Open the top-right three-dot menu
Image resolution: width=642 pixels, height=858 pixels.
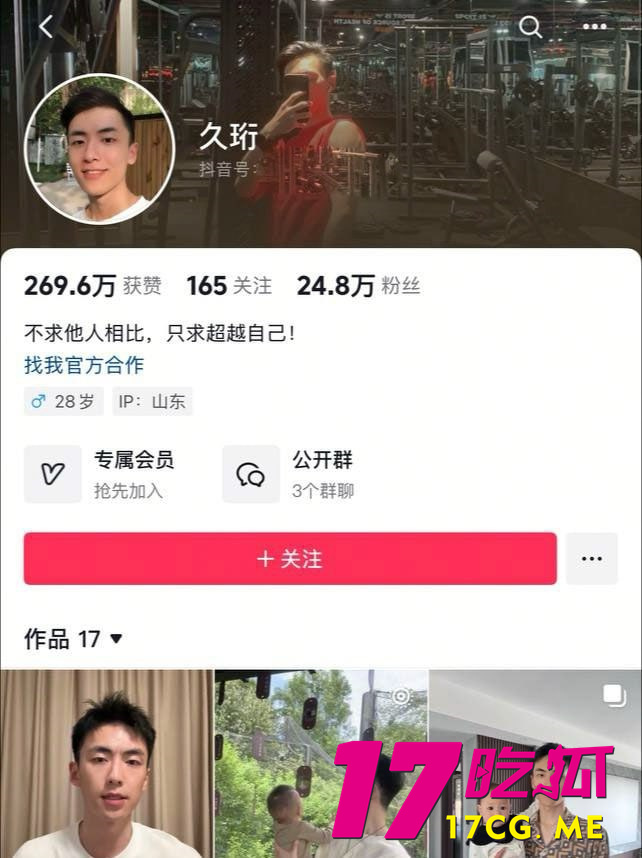pos(595,27)
